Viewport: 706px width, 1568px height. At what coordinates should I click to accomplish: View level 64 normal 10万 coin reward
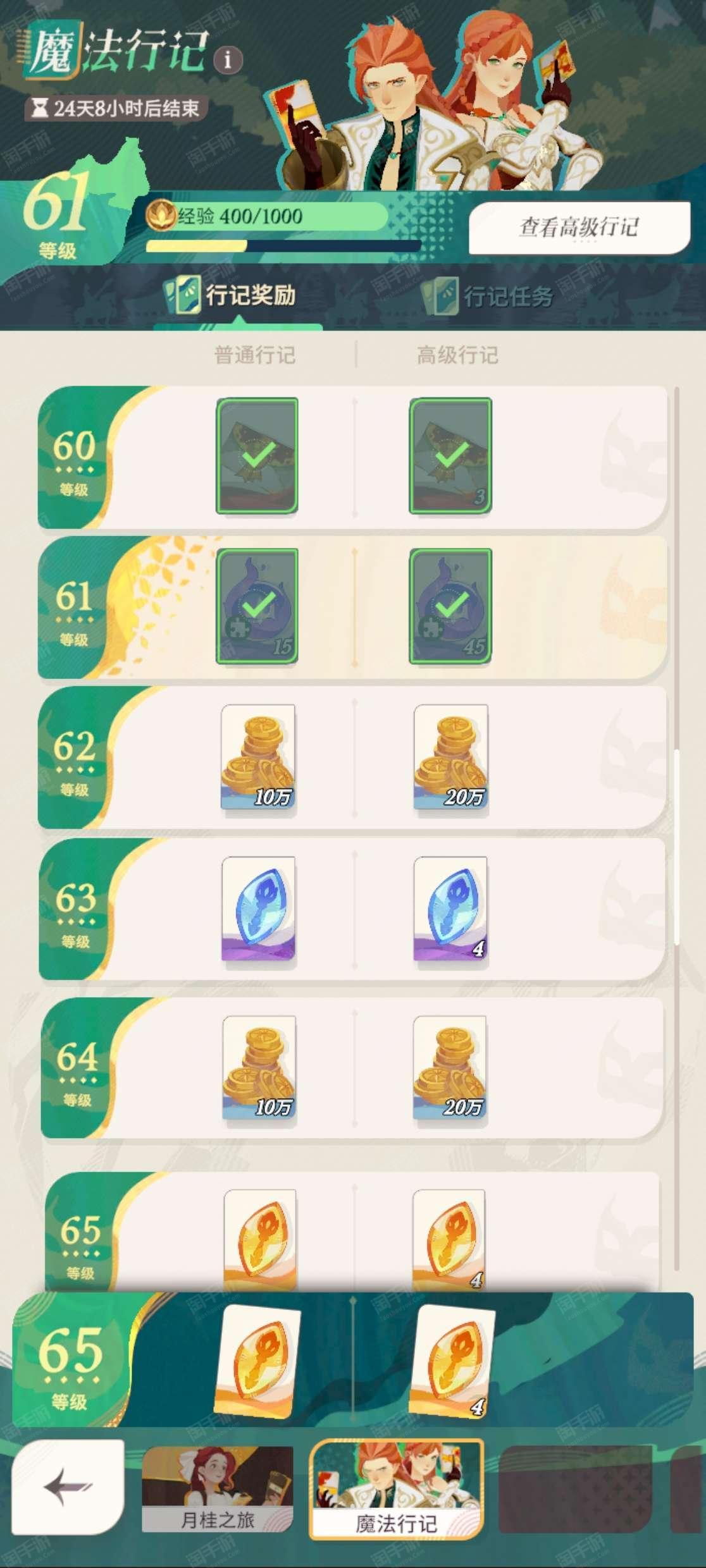[259, 1068]
